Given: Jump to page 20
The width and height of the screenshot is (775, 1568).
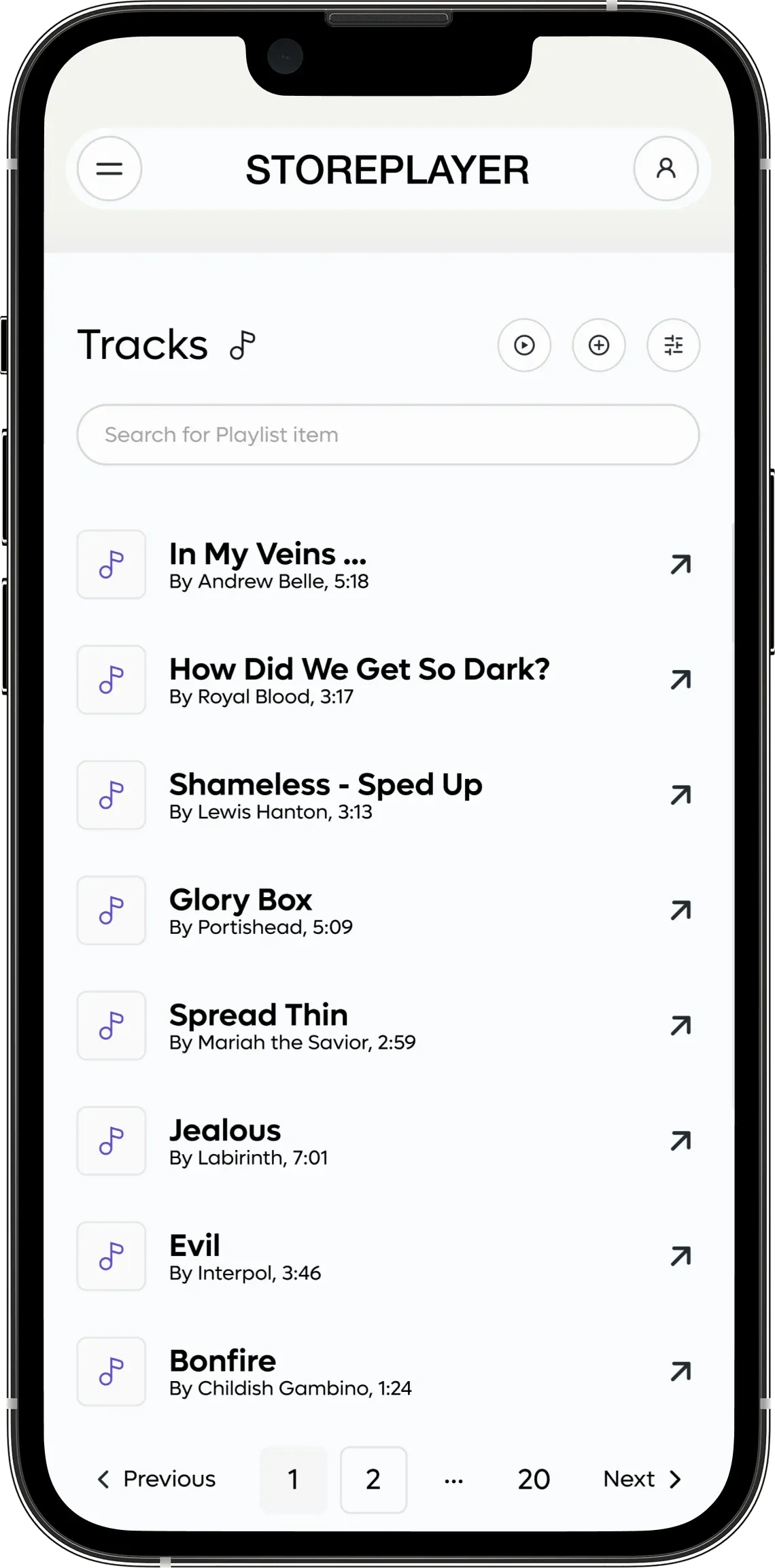Looking at the screenshot, I should coord(534,1480).
